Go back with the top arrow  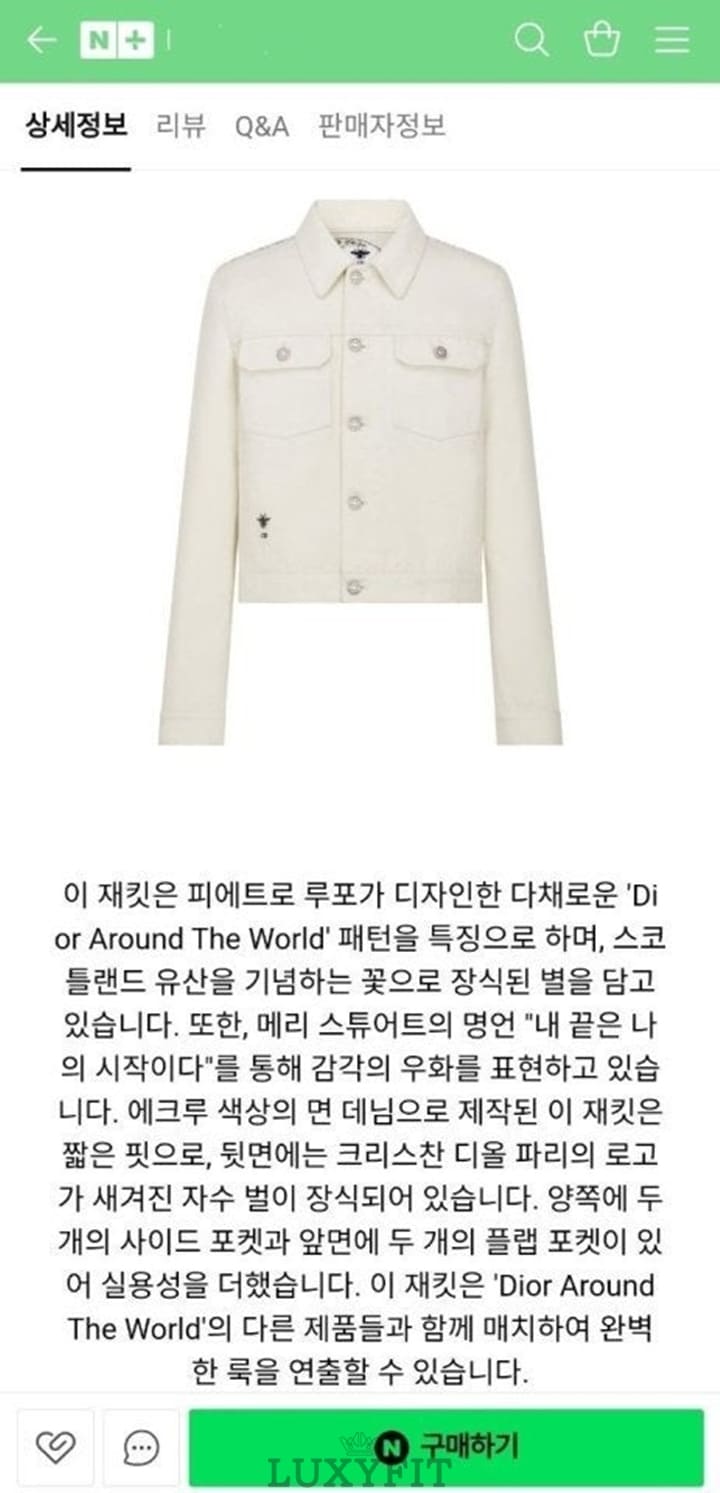click(40, 40)
